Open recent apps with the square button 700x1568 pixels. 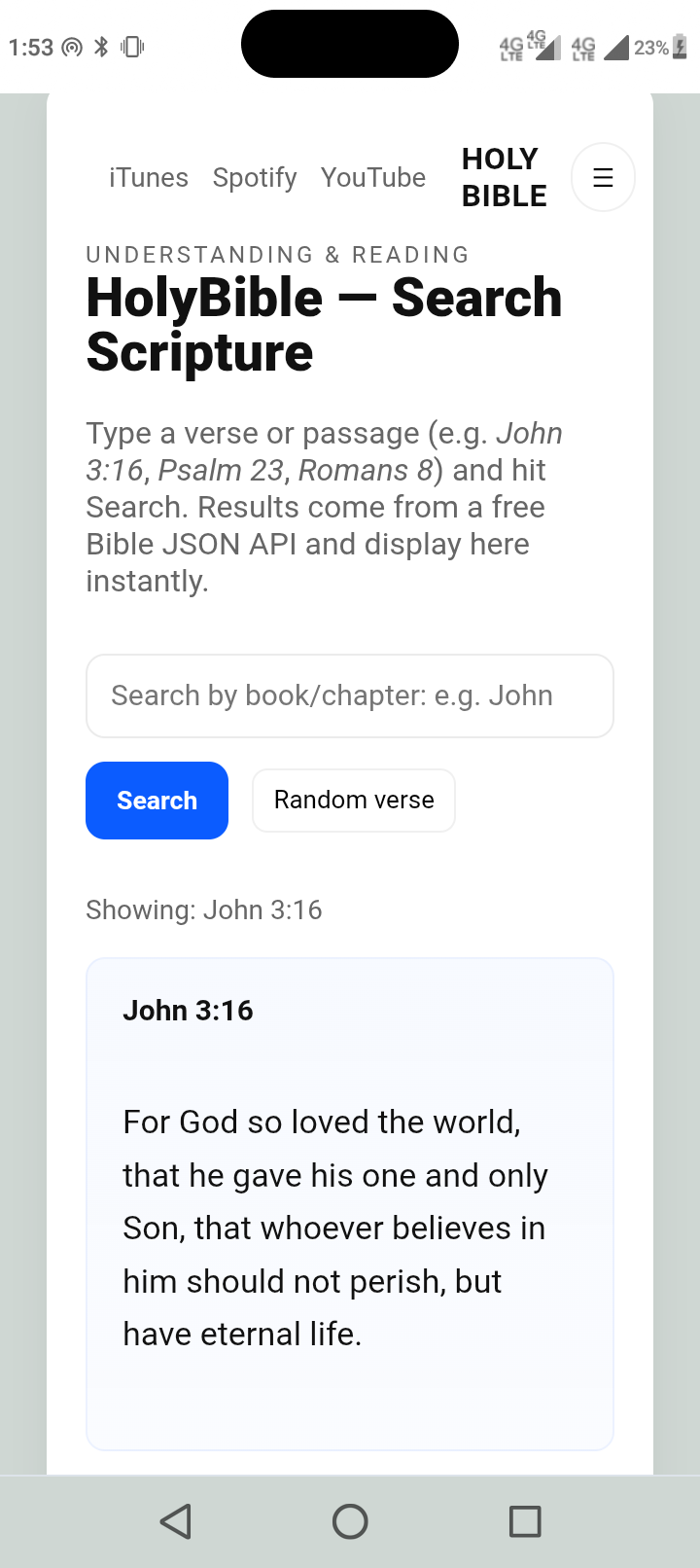click(x=525, y=1519)
